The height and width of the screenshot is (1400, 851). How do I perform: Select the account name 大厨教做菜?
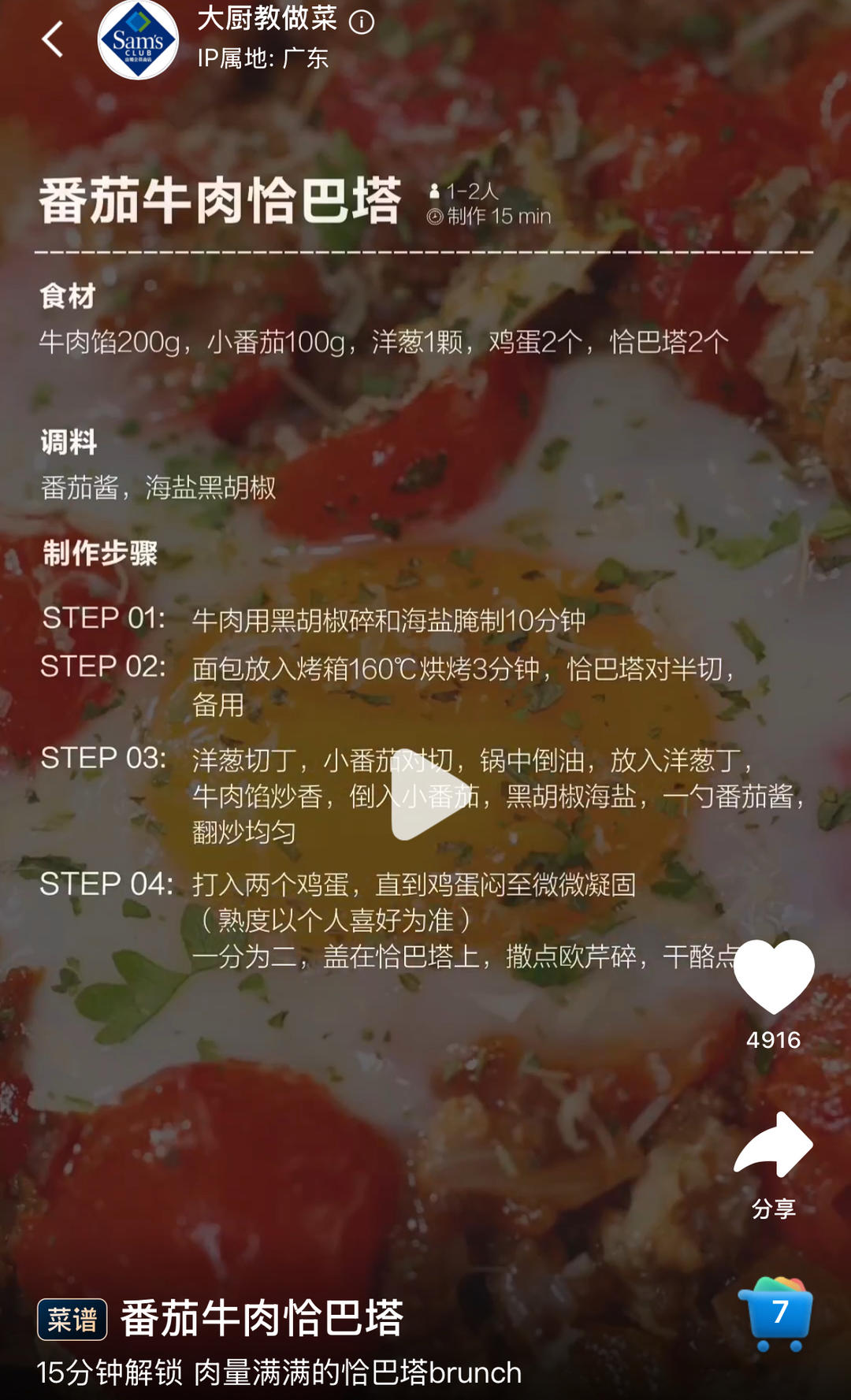point(268,20)
